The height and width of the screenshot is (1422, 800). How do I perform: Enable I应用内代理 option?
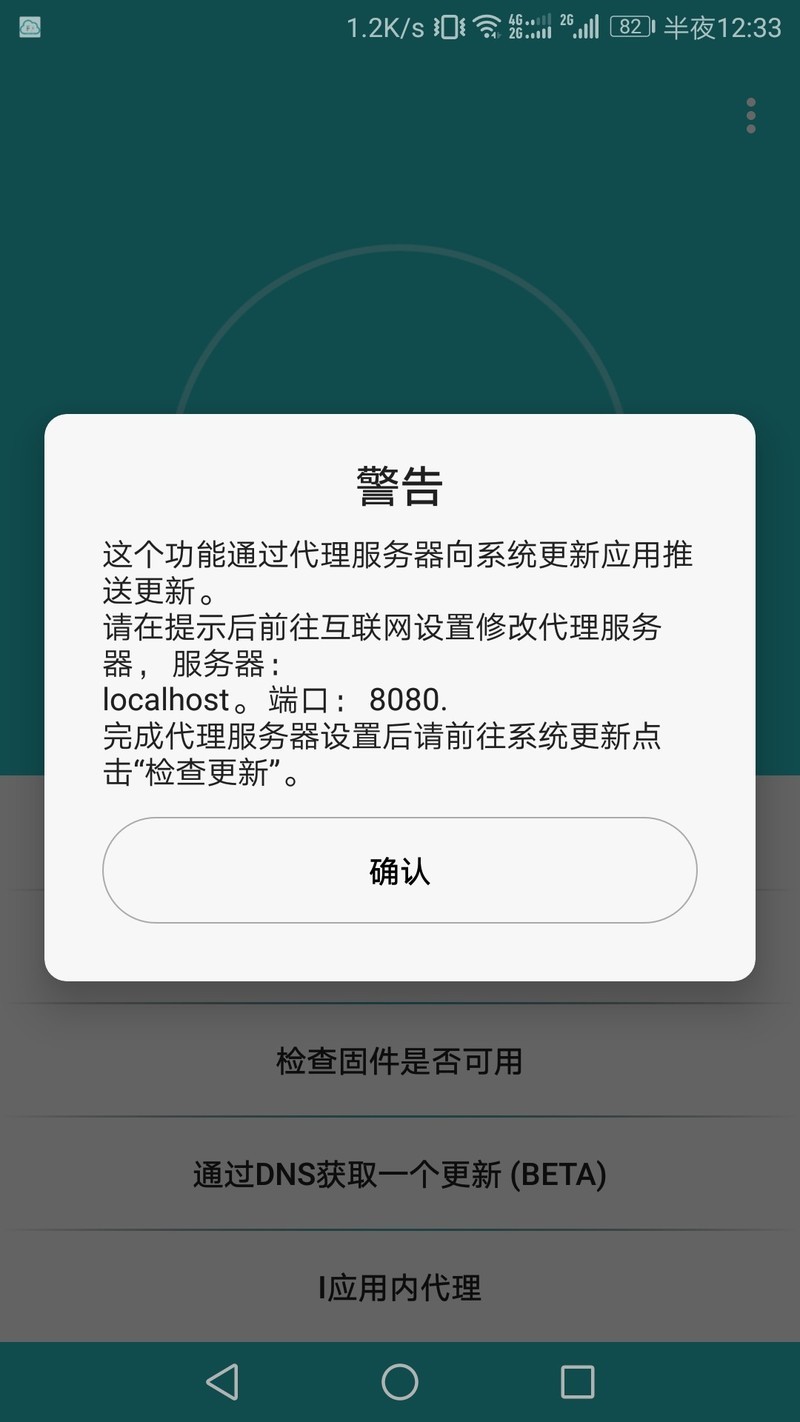coord(400,1289)
